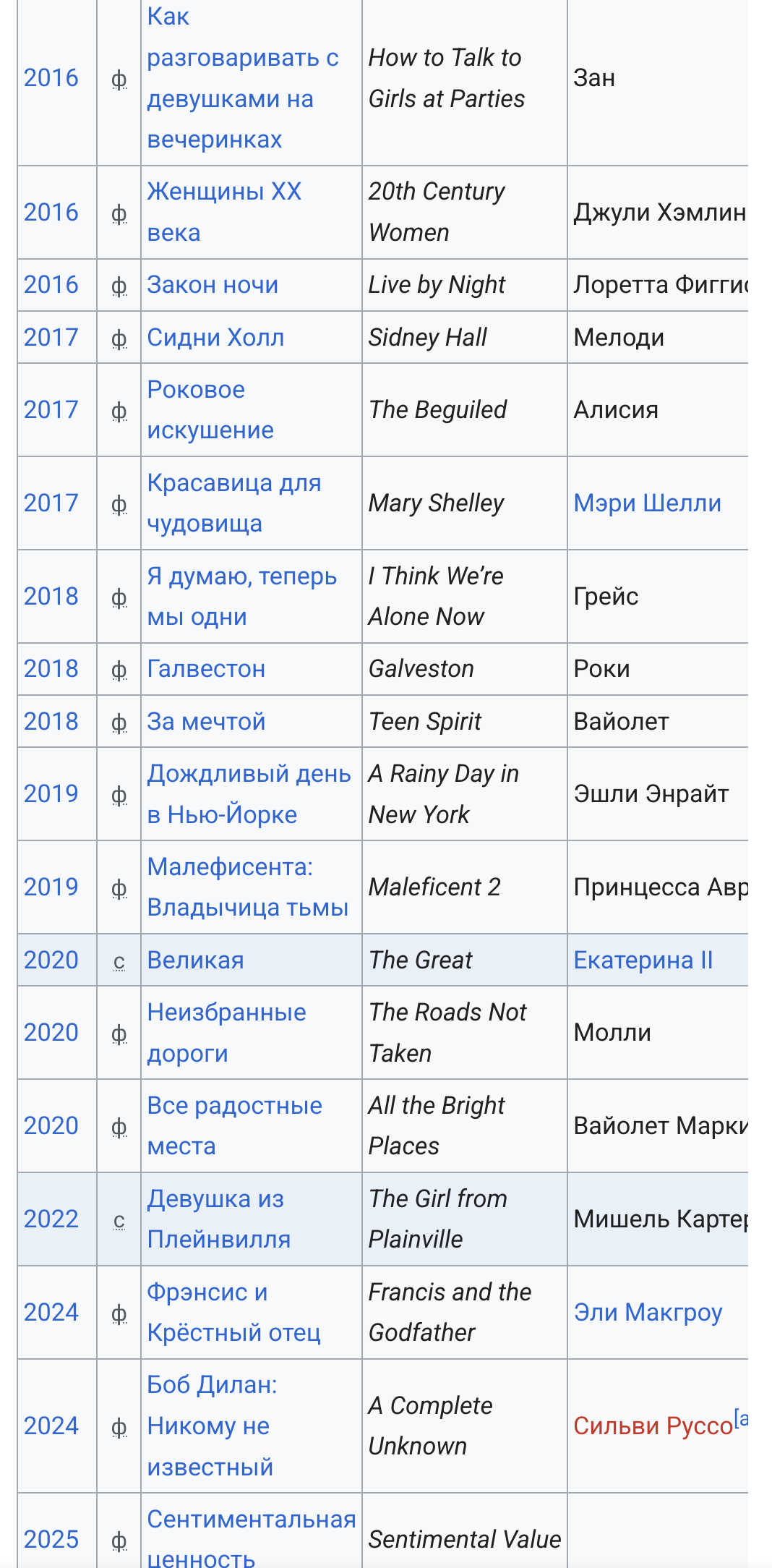Open Боб Дилан: Никому не известный
Screen dimensions: 772x1568
212,1426
